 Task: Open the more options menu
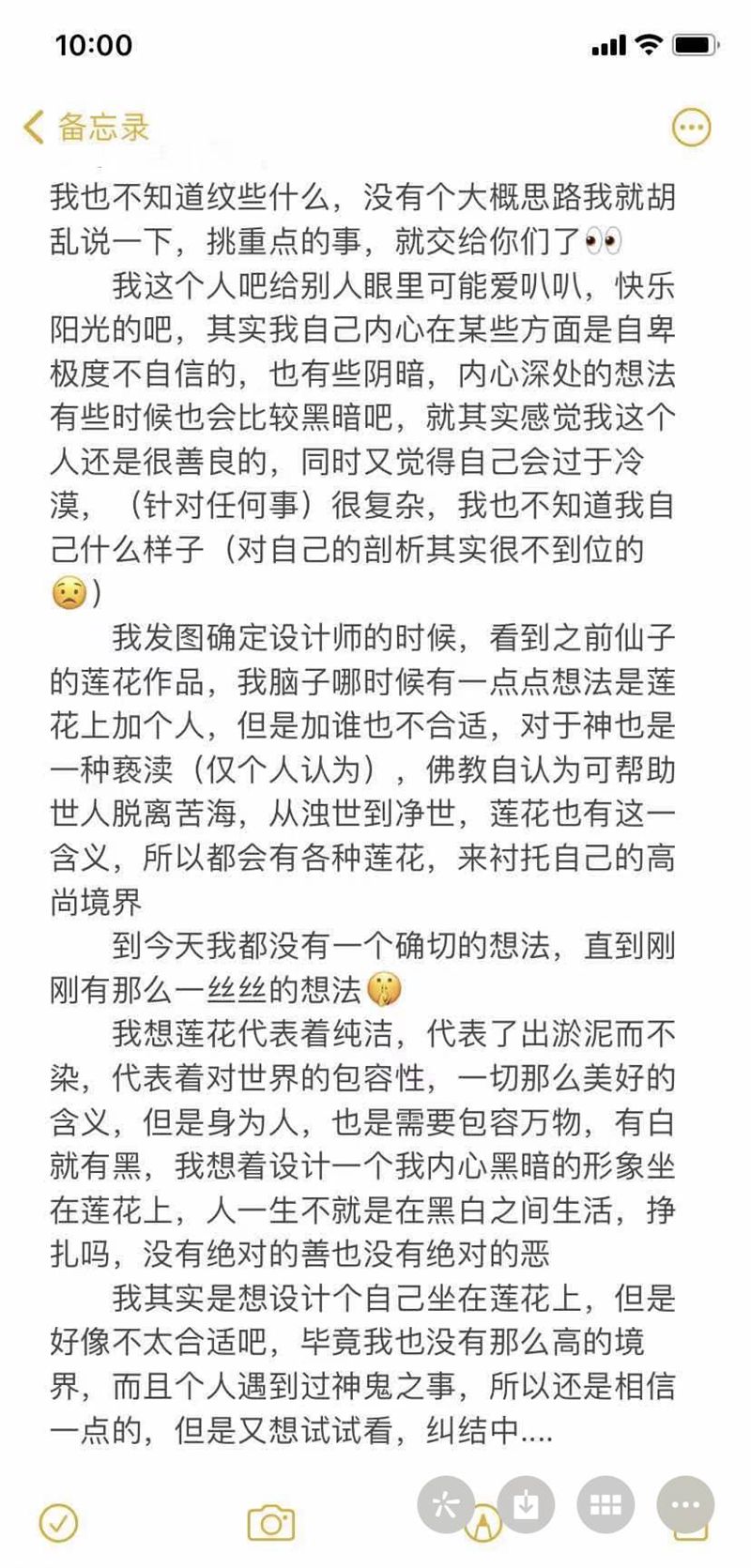point(692,128)
